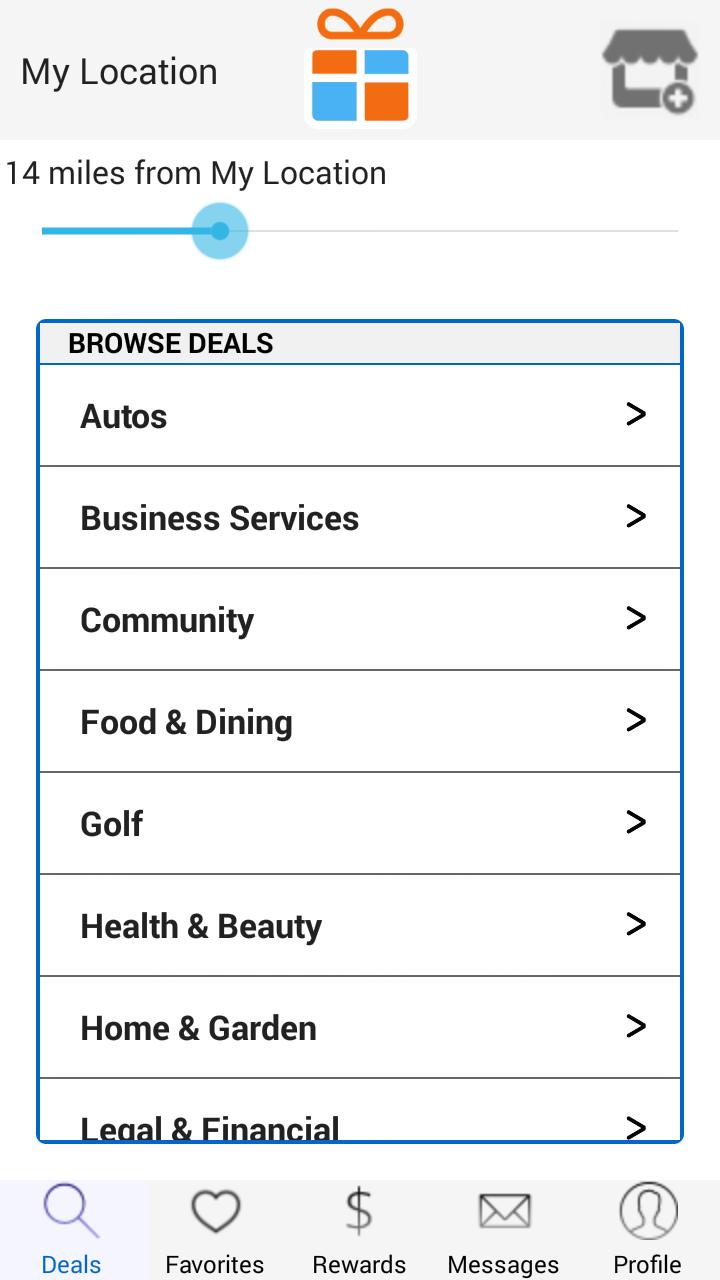Browse Home & Garden deals
The width and height of the screenshot is (720, 1280).
(360, 1028)
